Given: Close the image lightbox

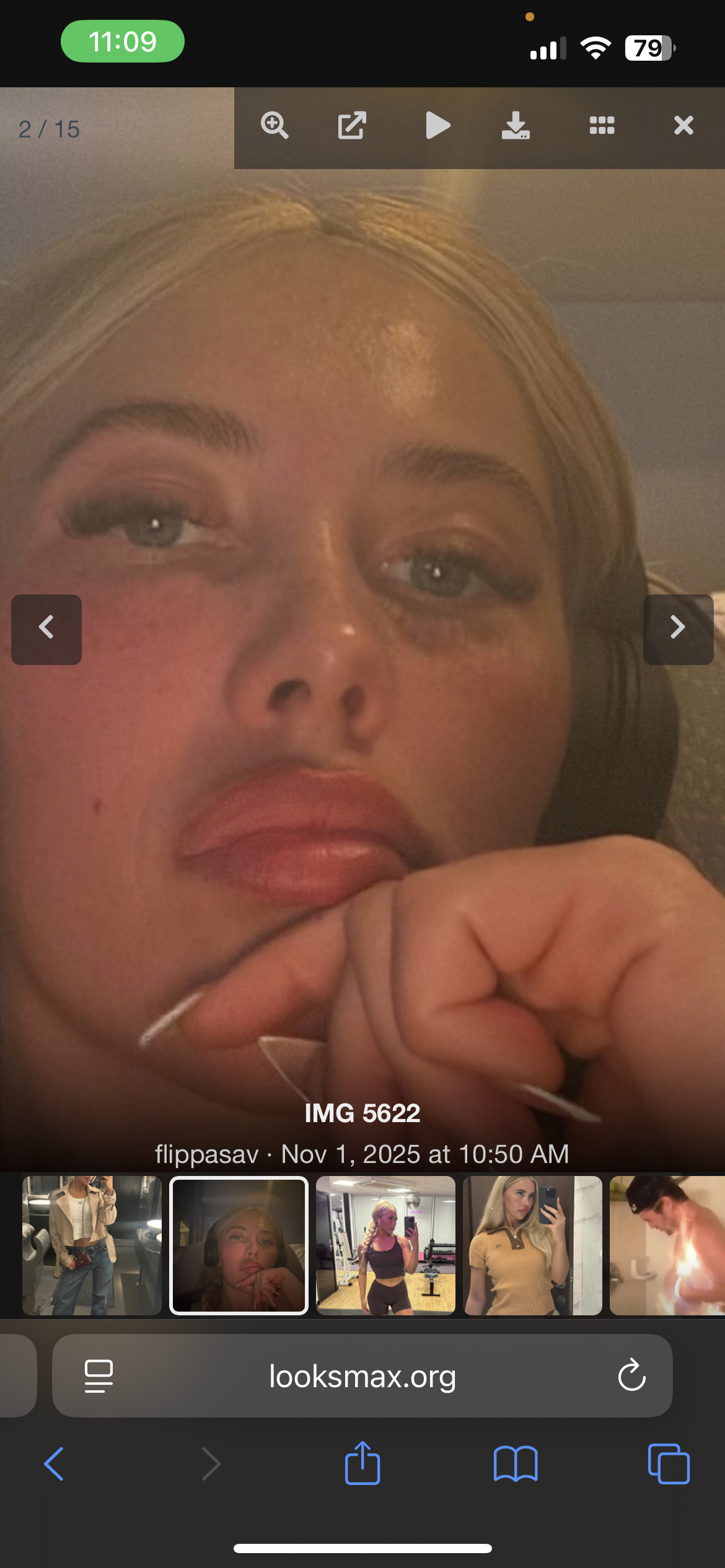Looking at the screenshot, I should point(683,126).
